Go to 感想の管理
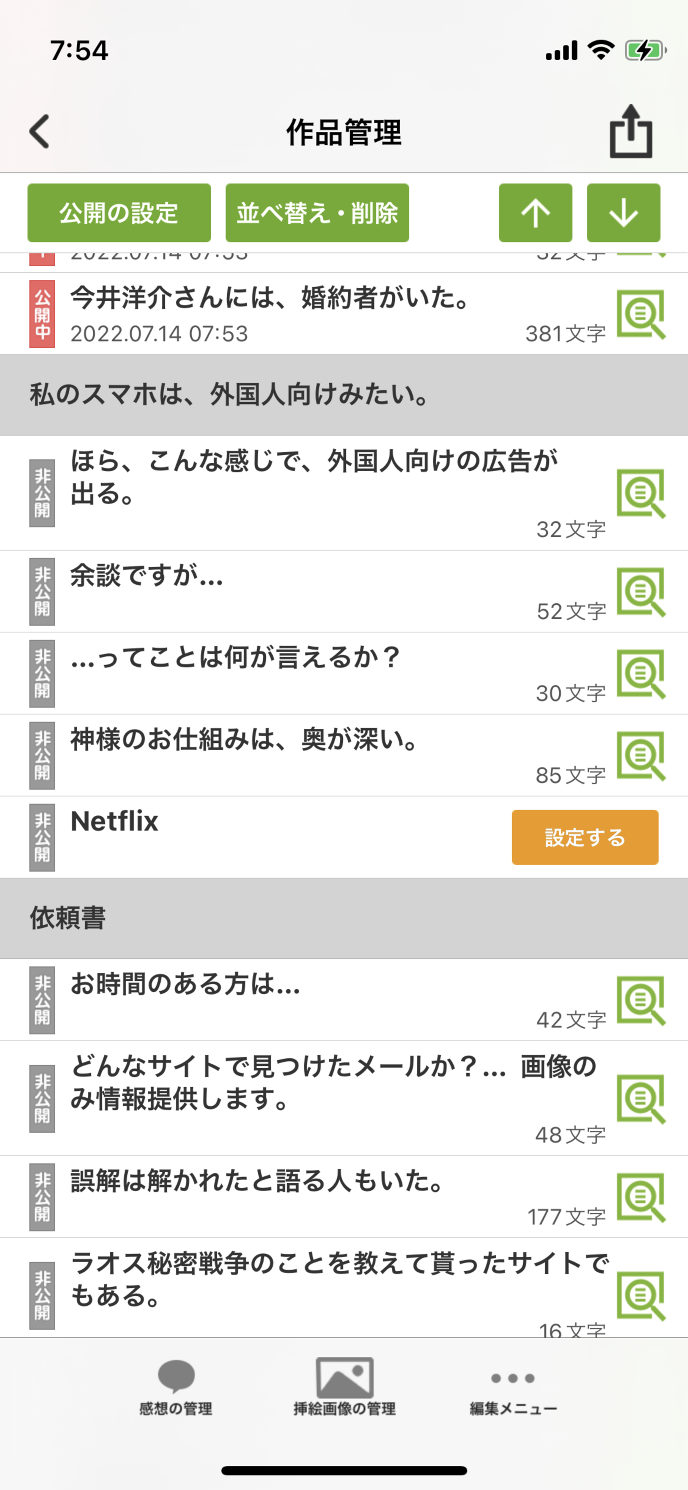688x1490 pixels. [x=176, y=1388]
